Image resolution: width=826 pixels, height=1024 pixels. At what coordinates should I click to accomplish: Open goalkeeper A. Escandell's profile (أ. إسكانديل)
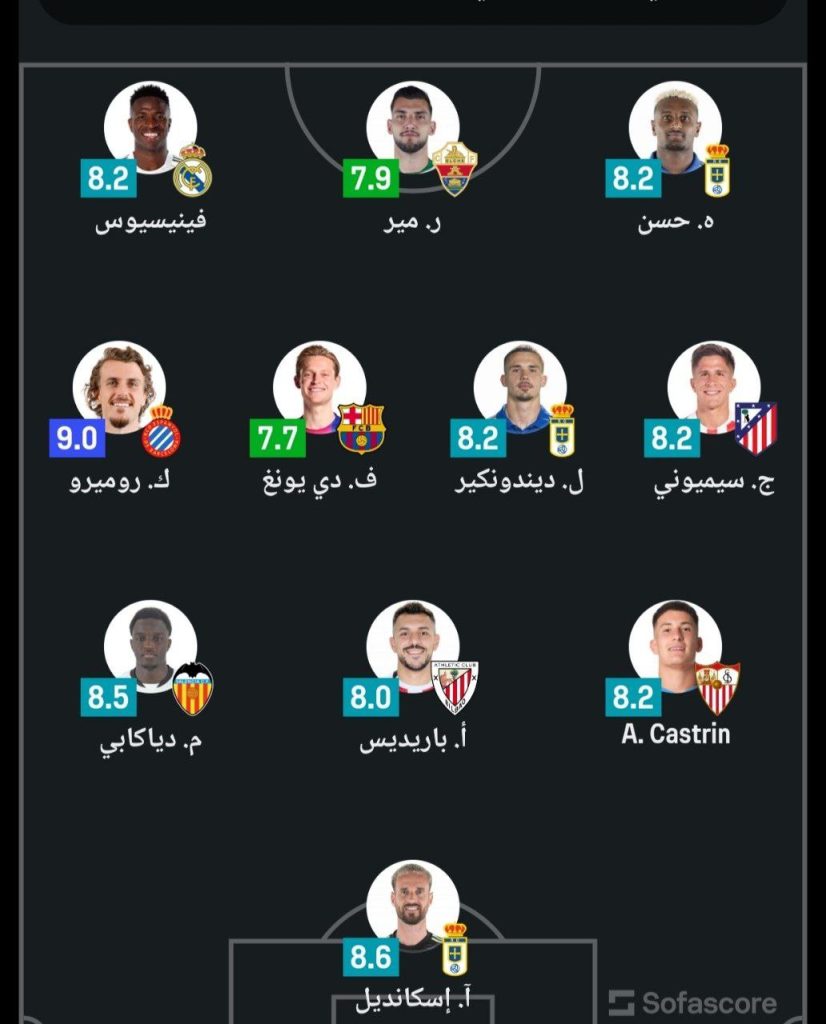pyautogui.click(x=412, y=907)
